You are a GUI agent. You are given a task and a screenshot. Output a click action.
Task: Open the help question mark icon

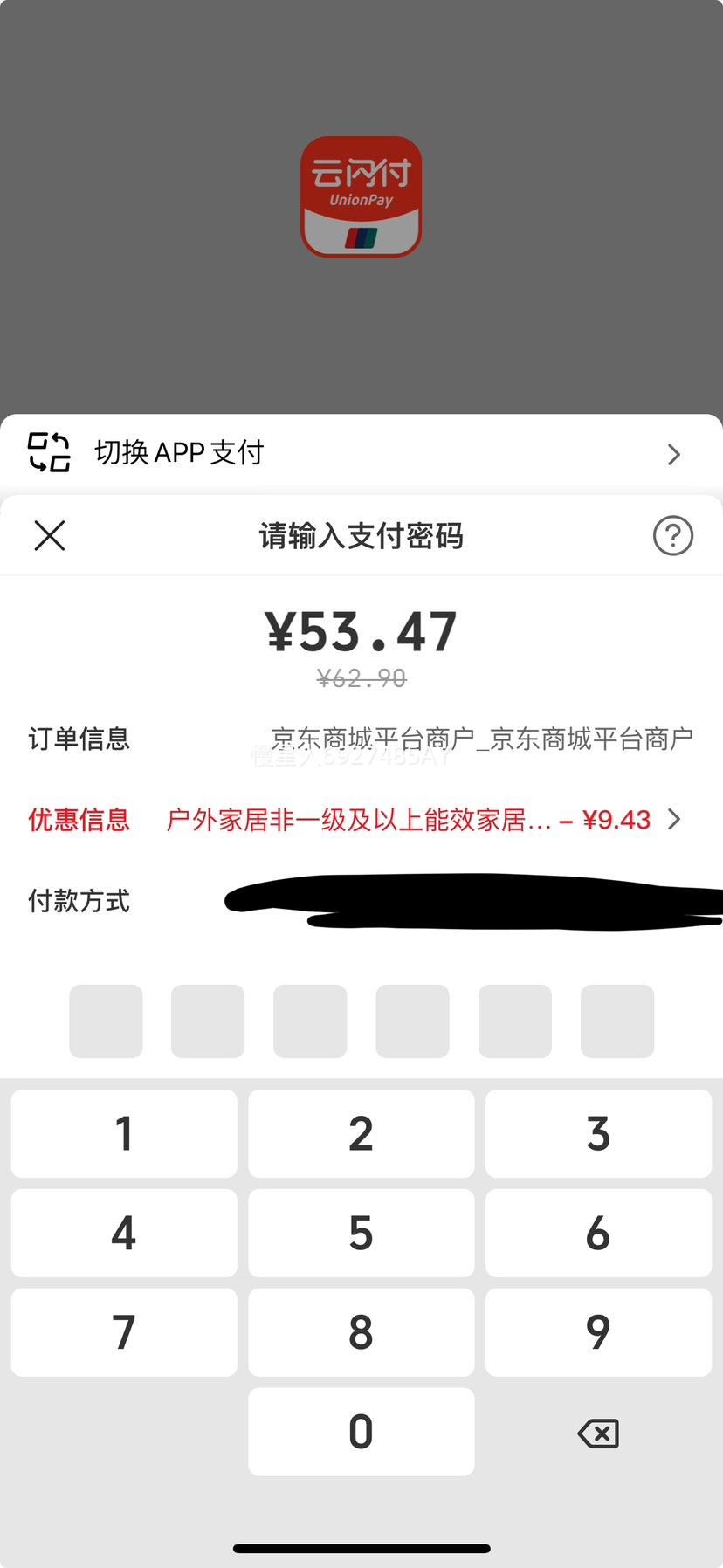[x=673, y=535]
